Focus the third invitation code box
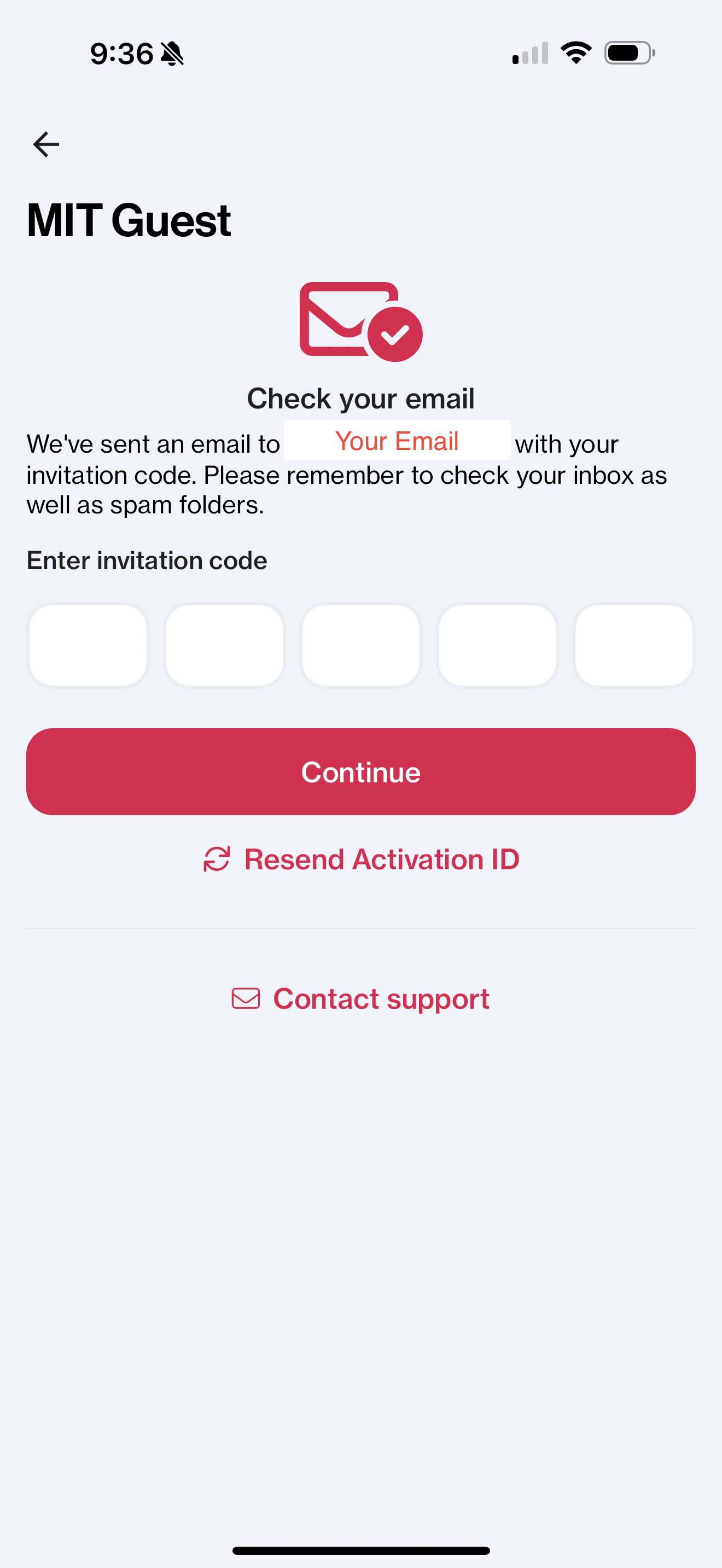Screen dimensions: 722x1568 click(x=361, y=645)
